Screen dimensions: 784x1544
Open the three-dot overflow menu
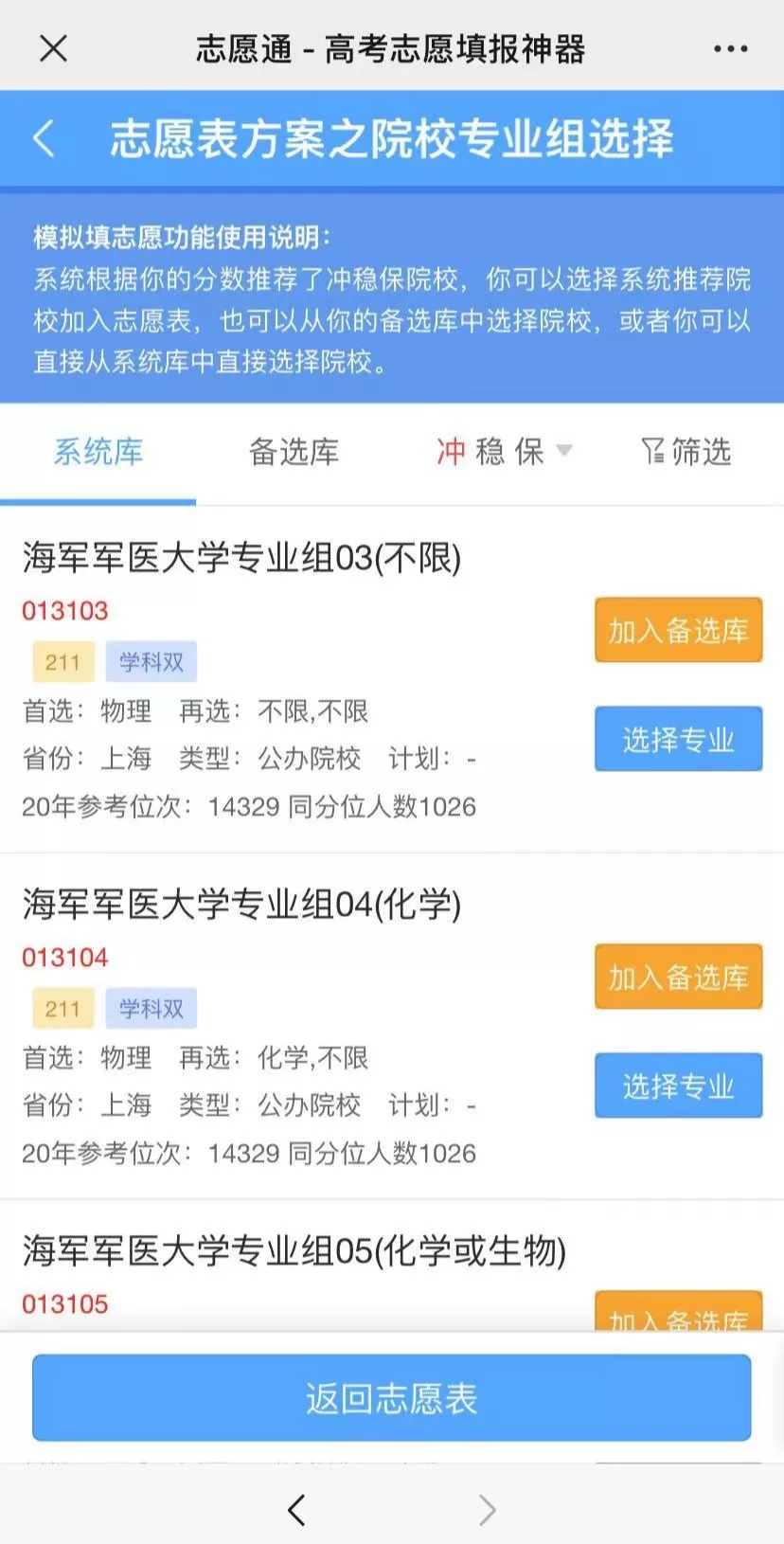pos(730,48)
